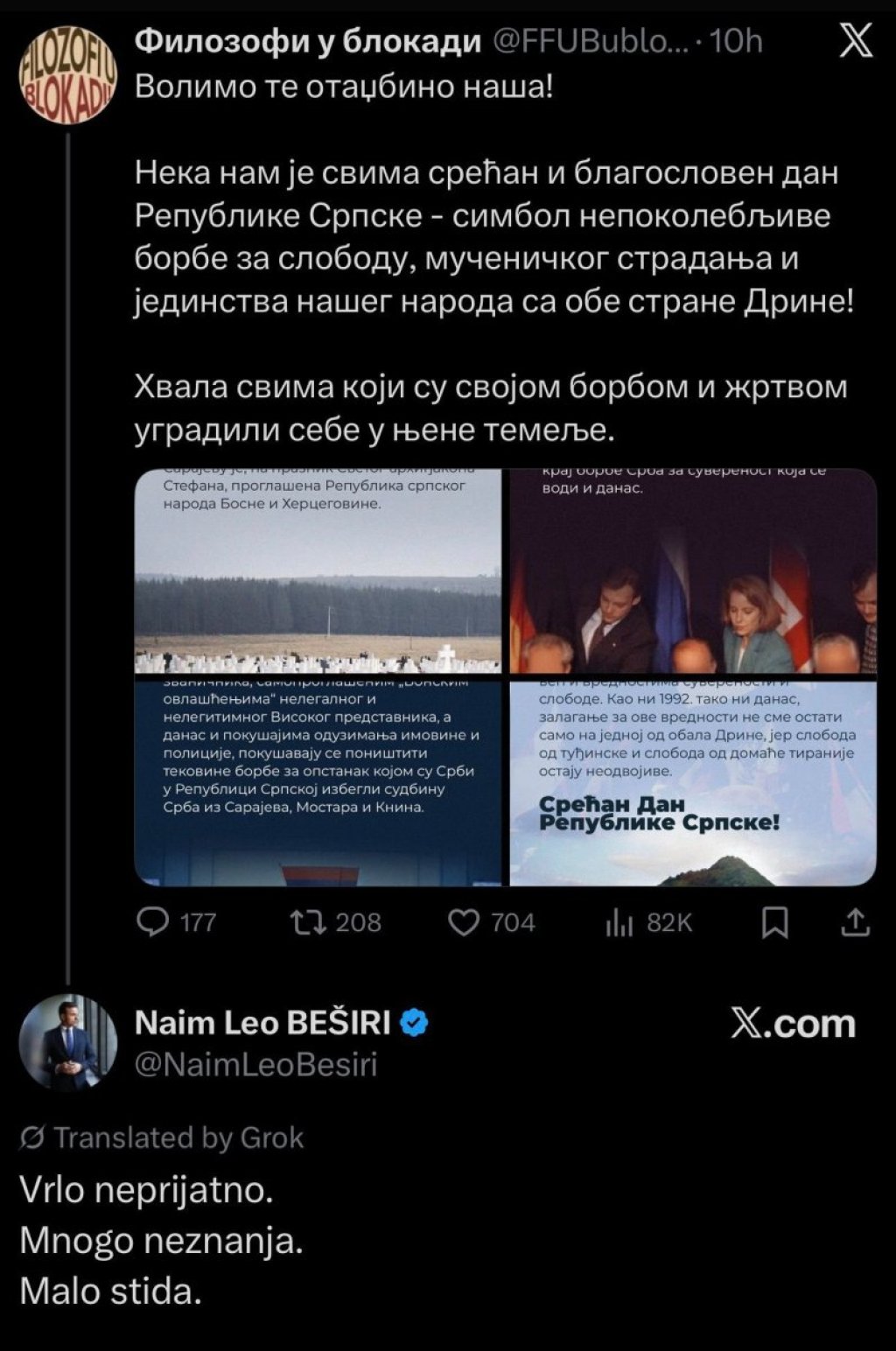896x1351 pixels.
Task: Open the Филозофи у блокади account name
Action: point(308,41)
